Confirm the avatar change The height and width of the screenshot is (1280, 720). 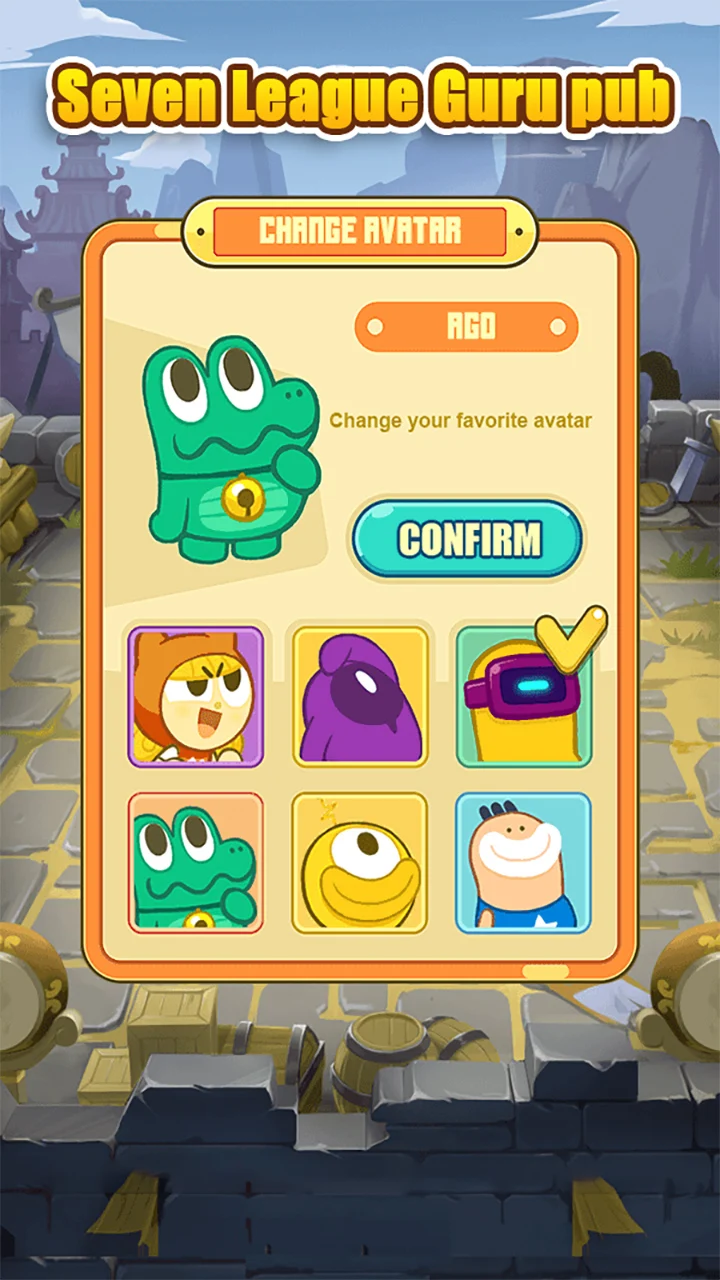point(466,539)
